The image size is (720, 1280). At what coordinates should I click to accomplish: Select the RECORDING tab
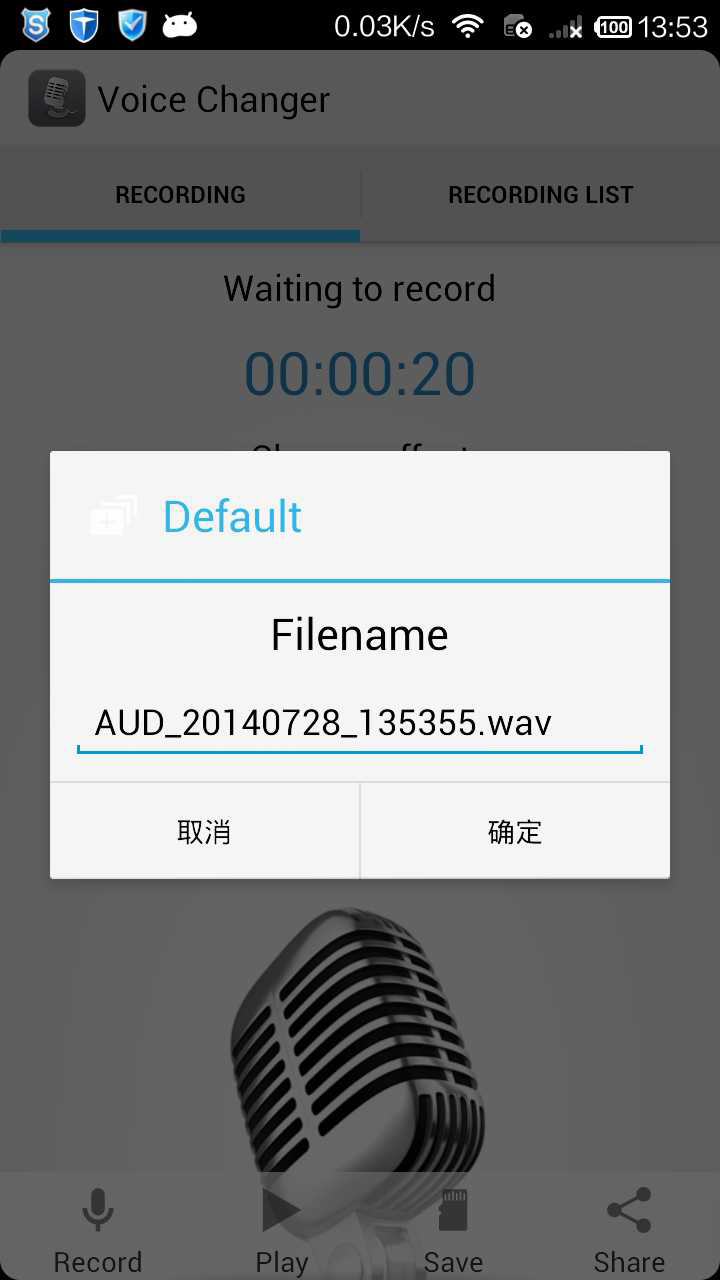point(180,194)
